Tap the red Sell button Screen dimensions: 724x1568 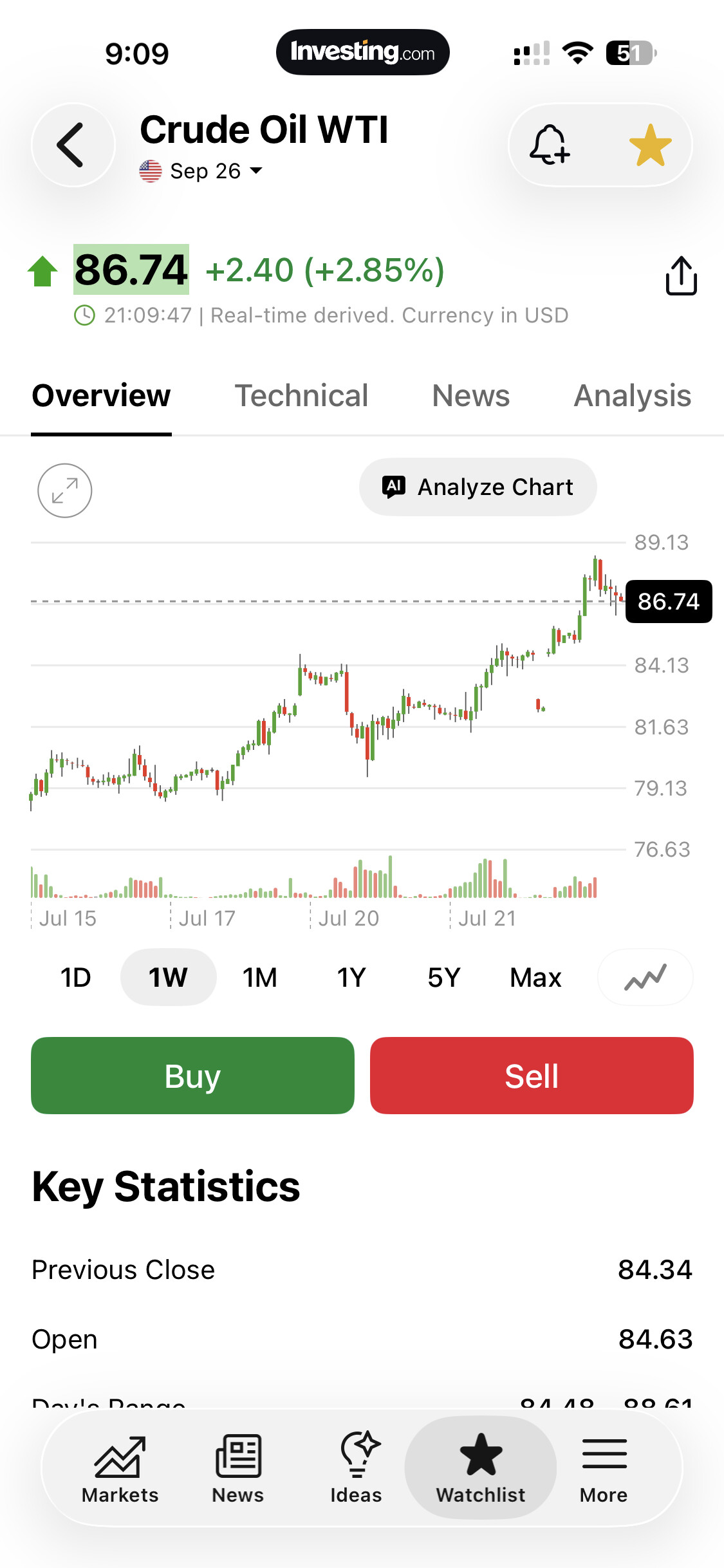(x=532, y=1076)
